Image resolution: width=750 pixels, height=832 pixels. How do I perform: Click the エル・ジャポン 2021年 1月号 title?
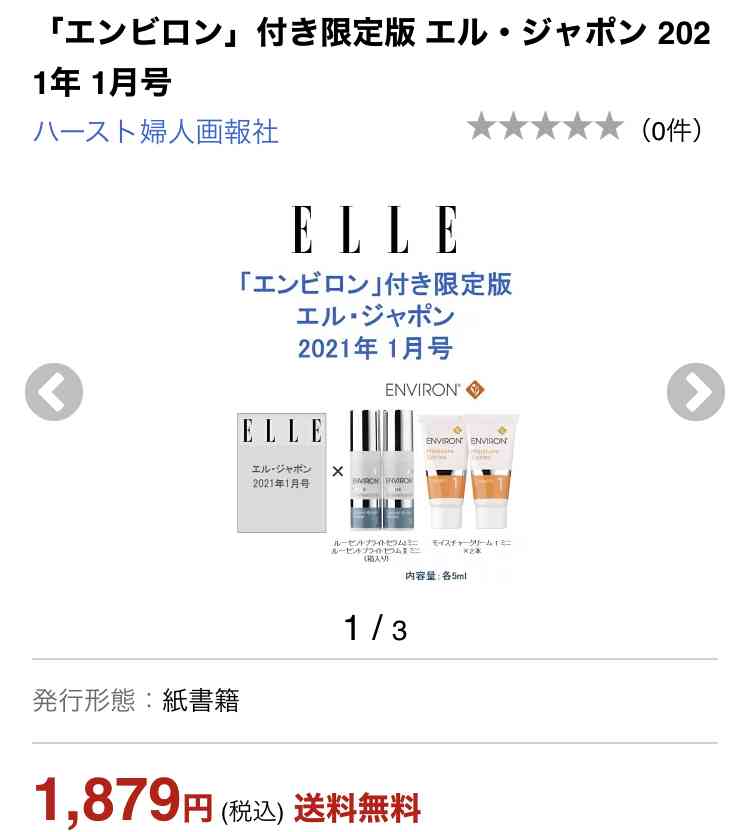tap(375, 47)
